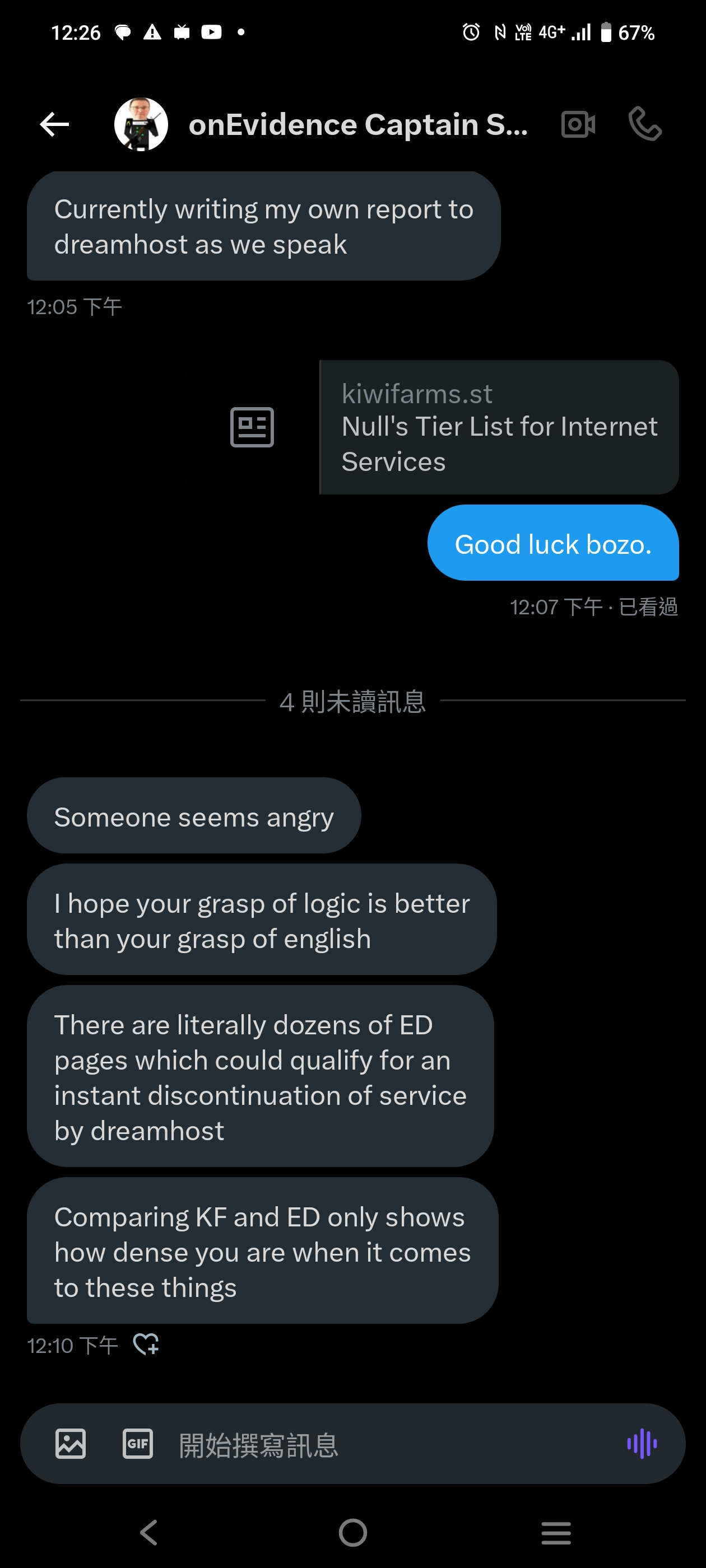
Task: Open the GIF picker
Action: (x=138, y=1444)
